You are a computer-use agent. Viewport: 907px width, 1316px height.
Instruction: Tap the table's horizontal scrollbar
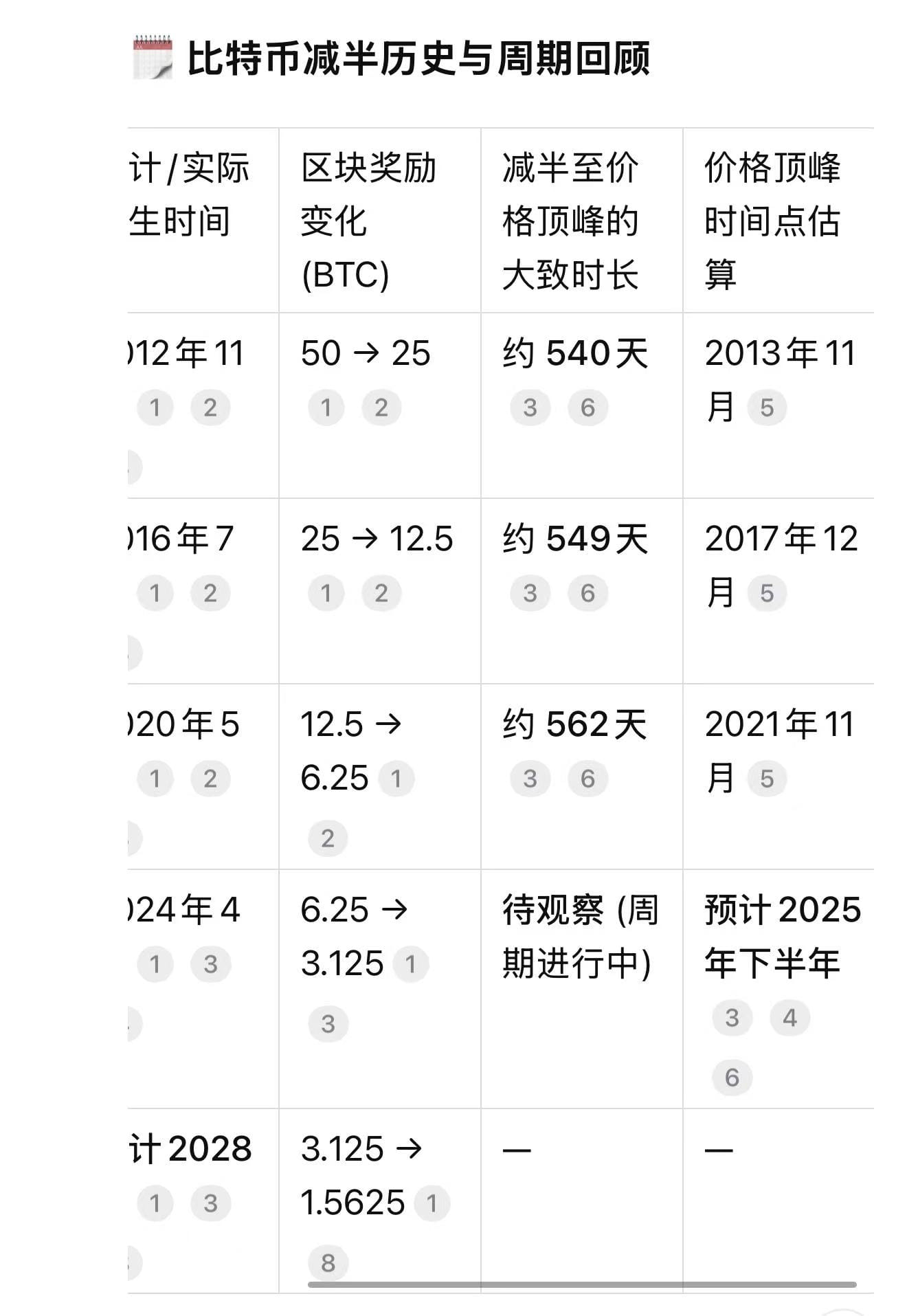pyautogui.click(x=582, y=1284)
